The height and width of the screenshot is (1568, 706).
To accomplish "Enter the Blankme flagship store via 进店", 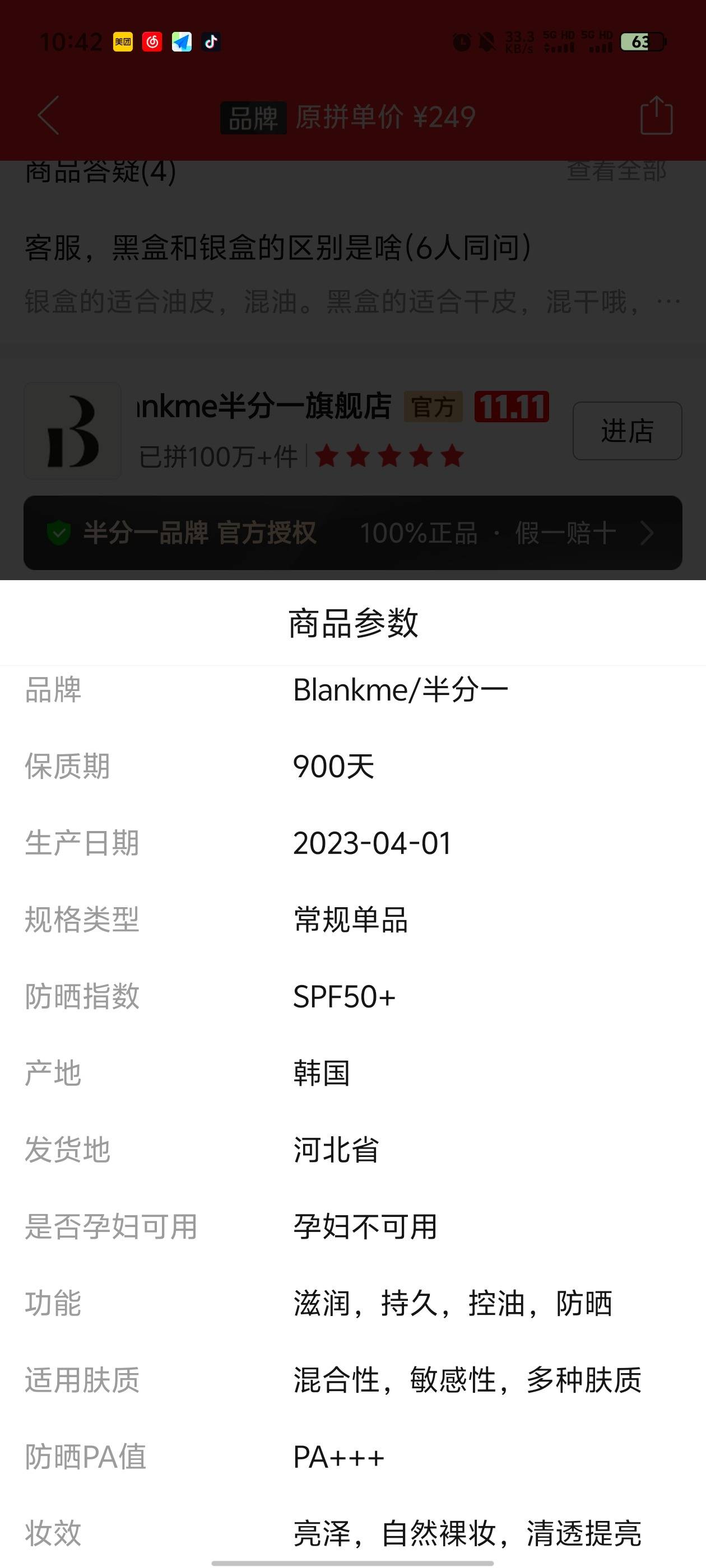I will pos(627,431).
